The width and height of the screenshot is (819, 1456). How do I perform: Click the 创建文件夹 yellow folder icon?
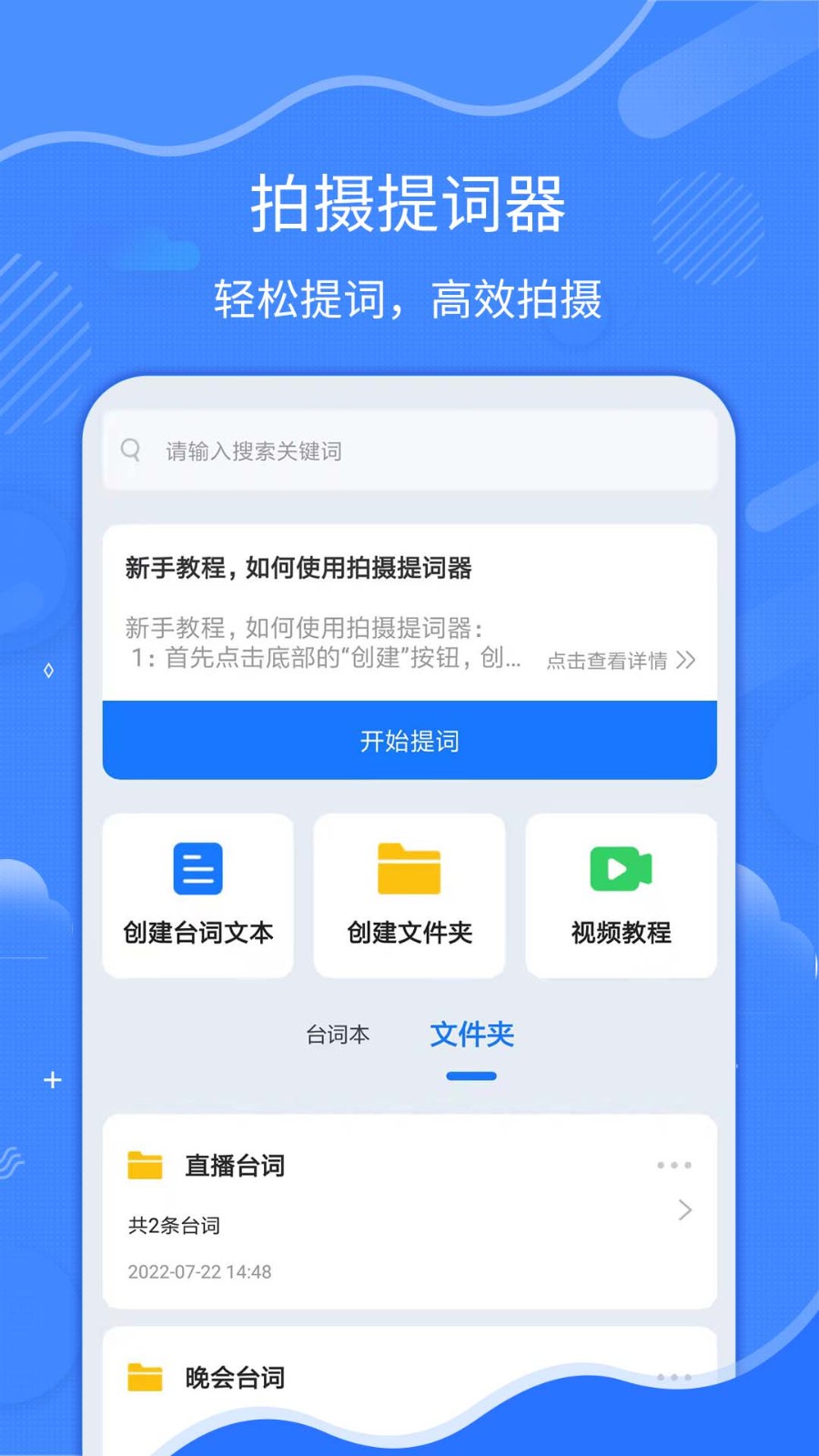point(409,869)
